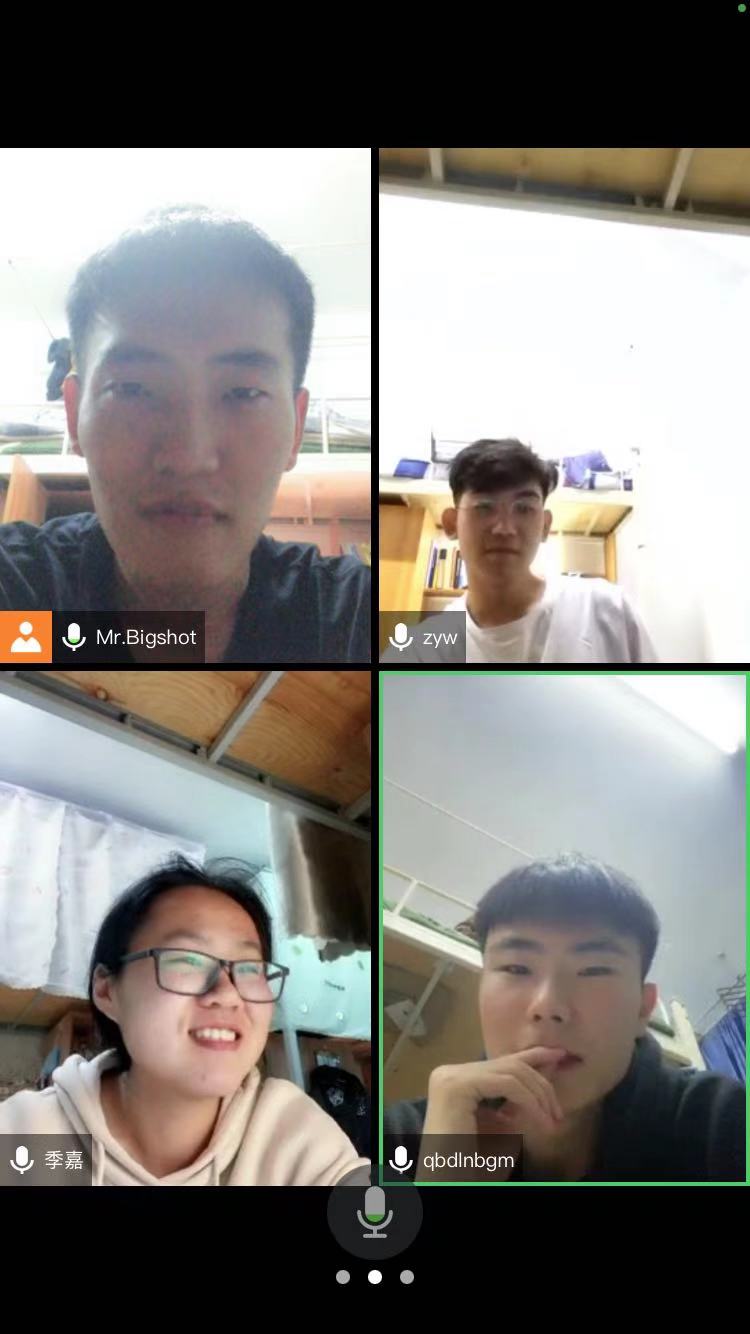Tap the page indicator dots
Screen dimensions: 750x1334
point(375,1277)
